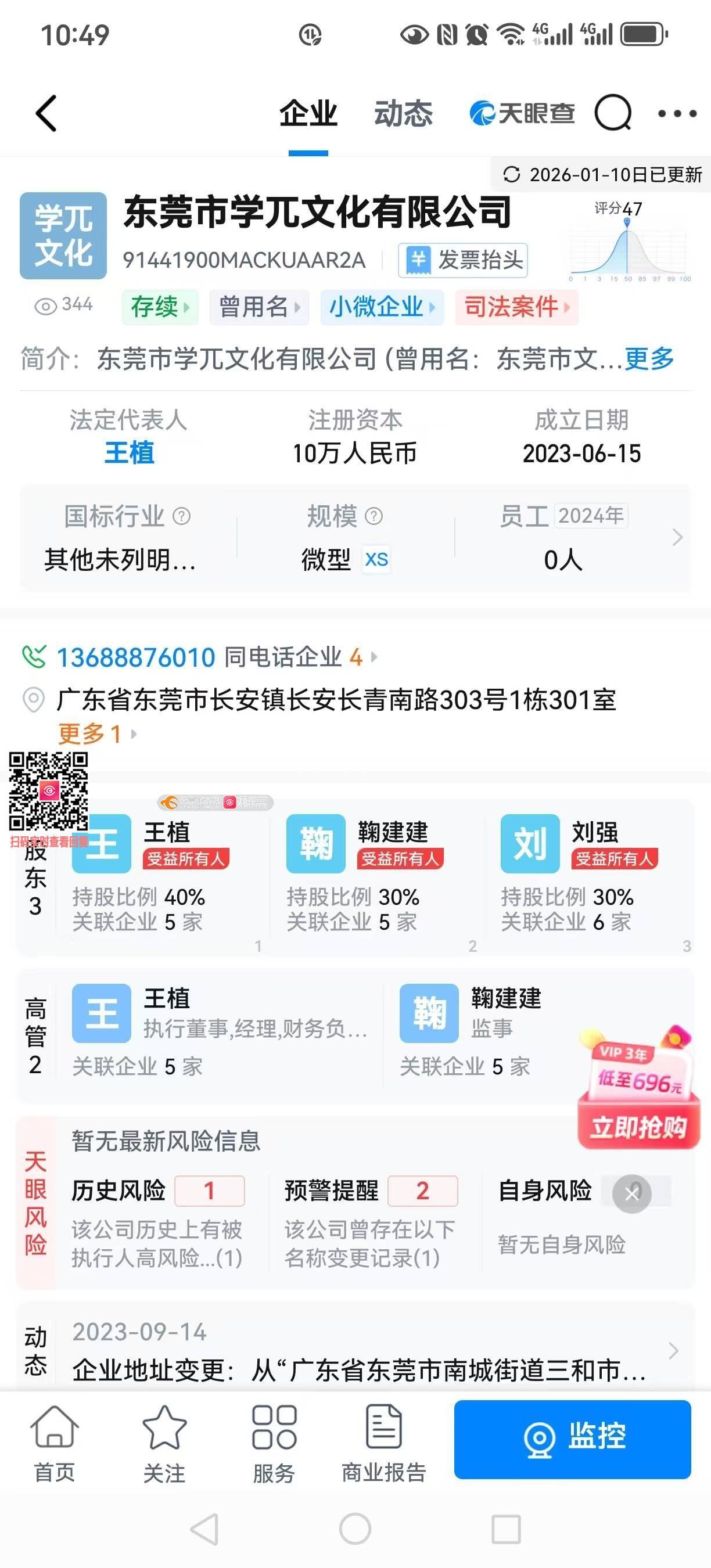Go to the 首页 home tab
711x1568 pixels.
(x=55, y=1444)
